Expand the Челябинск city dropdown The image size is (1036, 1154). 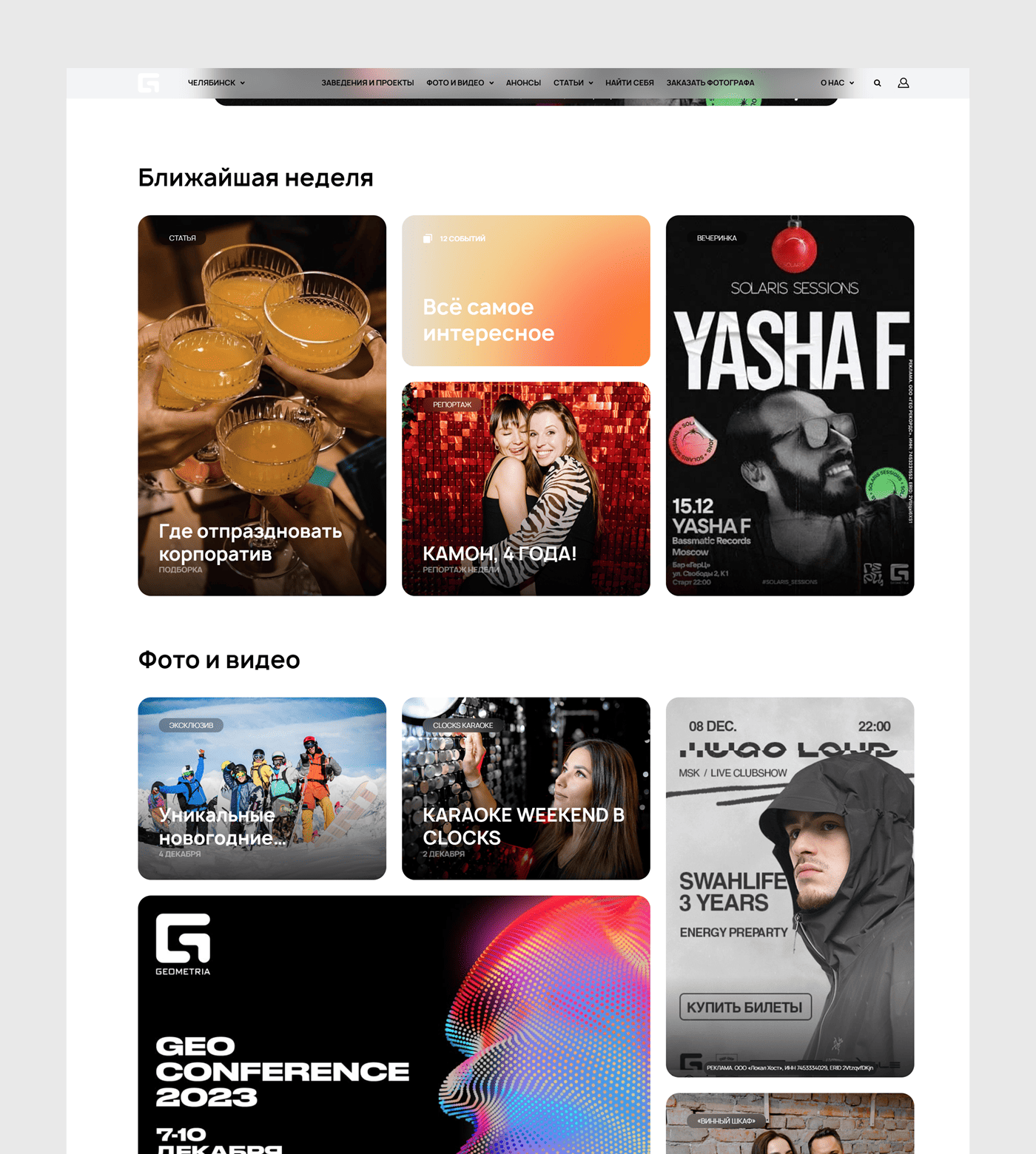tap(215, 83)
